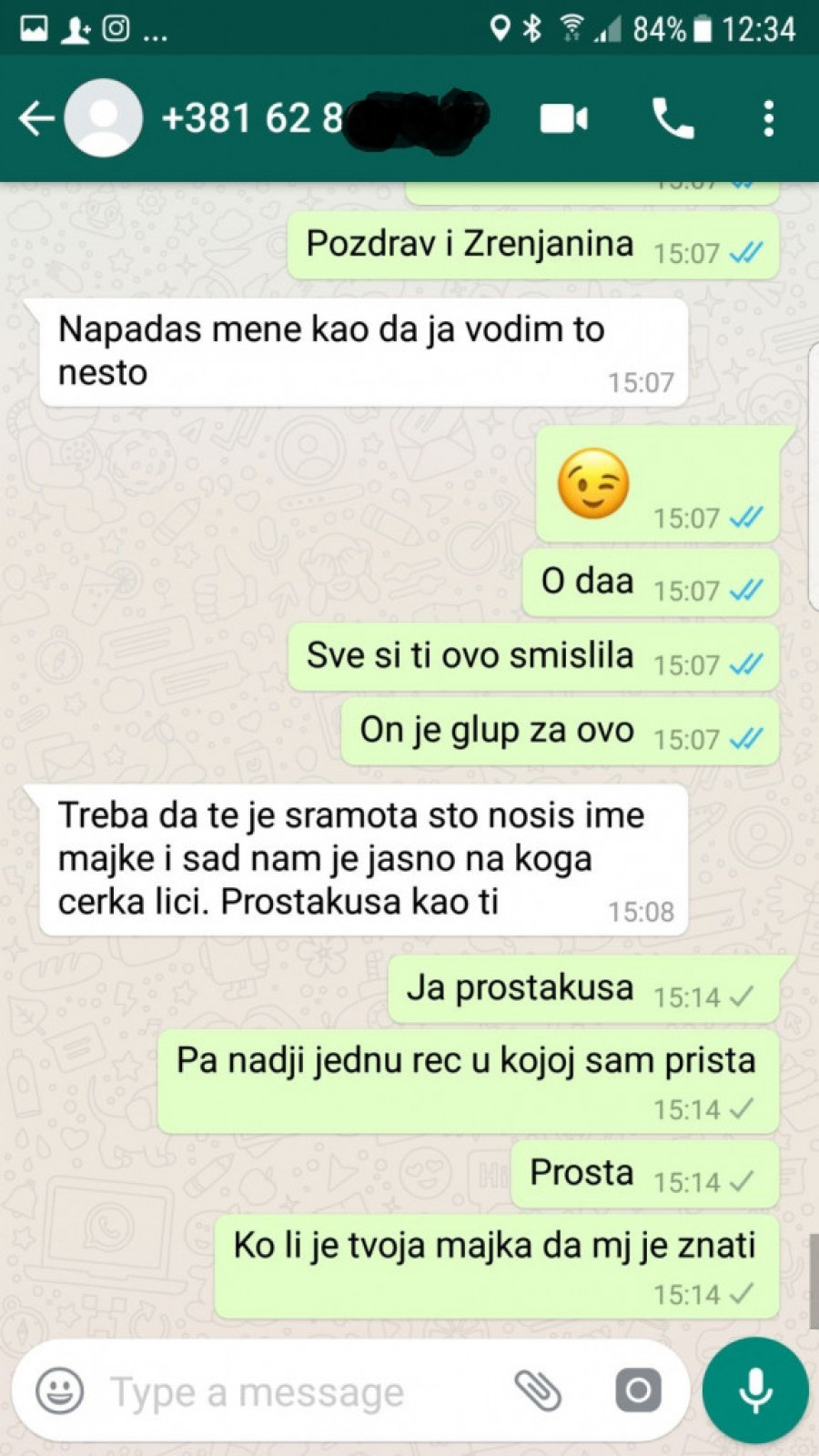Start a video call
Image resolution: width=819 pixels, height=1456 pixels.
pyautogui.click(x=563, y=119)
